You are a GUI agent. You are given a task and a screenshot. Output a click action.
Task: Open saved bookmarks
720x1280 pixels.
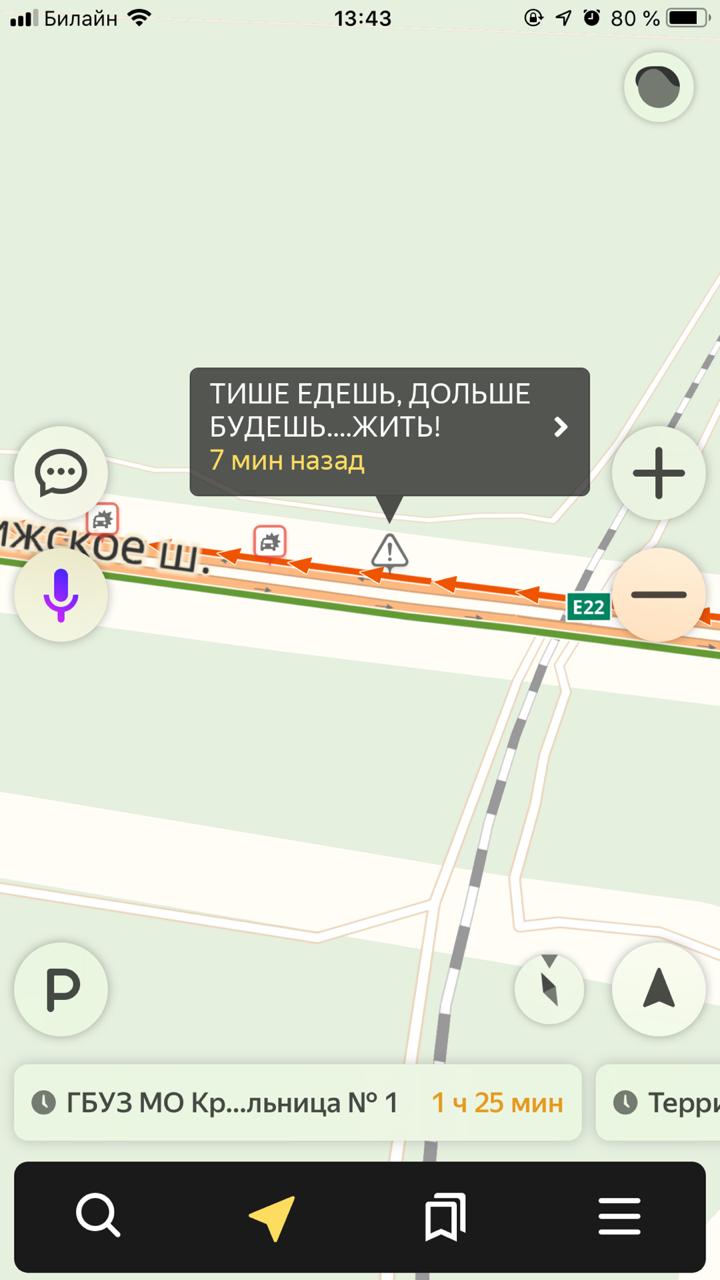point(446,1217)
